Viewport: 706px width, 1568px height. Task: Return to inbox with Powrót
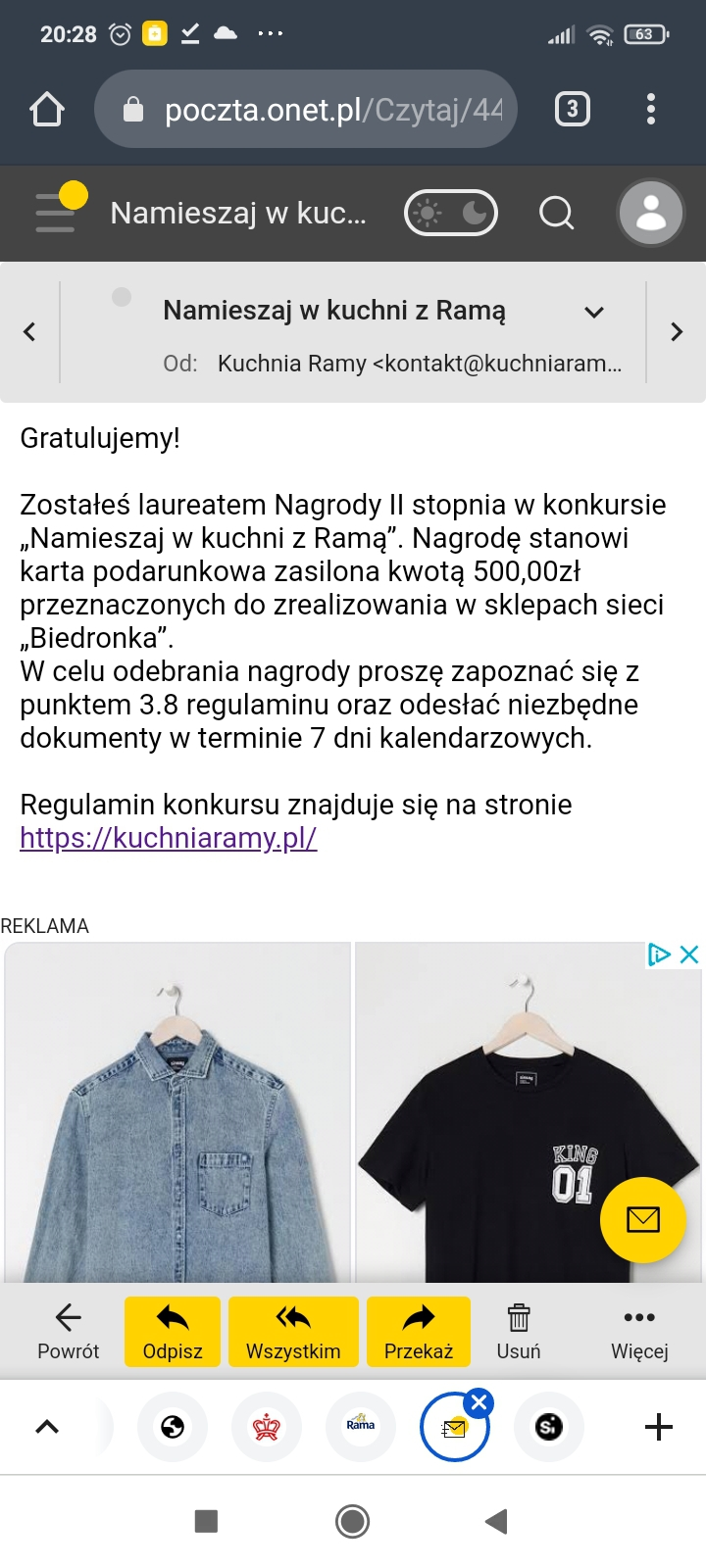point(69,1331)
